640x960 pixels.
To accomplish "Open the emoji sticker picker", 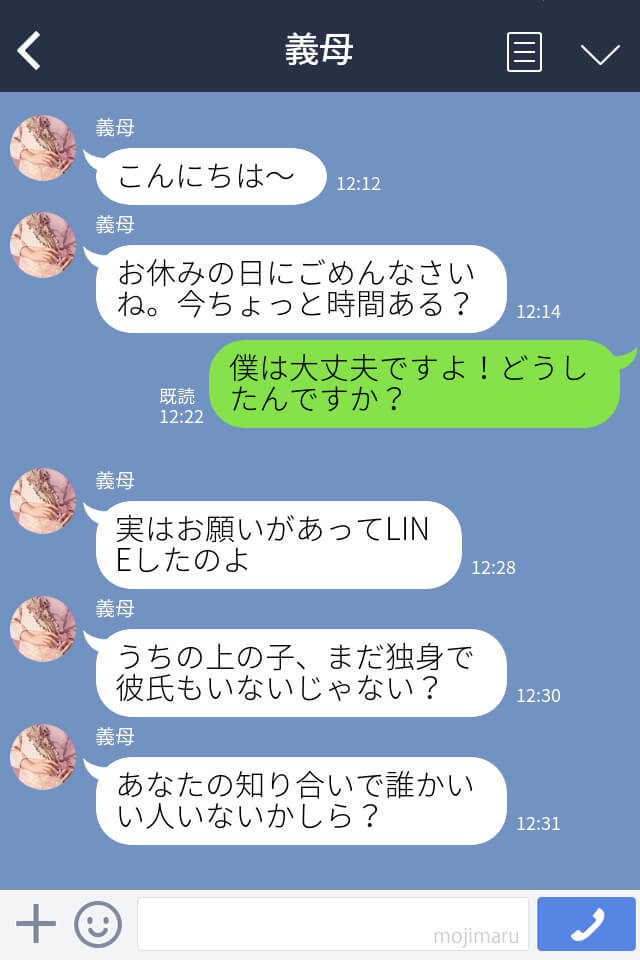I will 98,924.
